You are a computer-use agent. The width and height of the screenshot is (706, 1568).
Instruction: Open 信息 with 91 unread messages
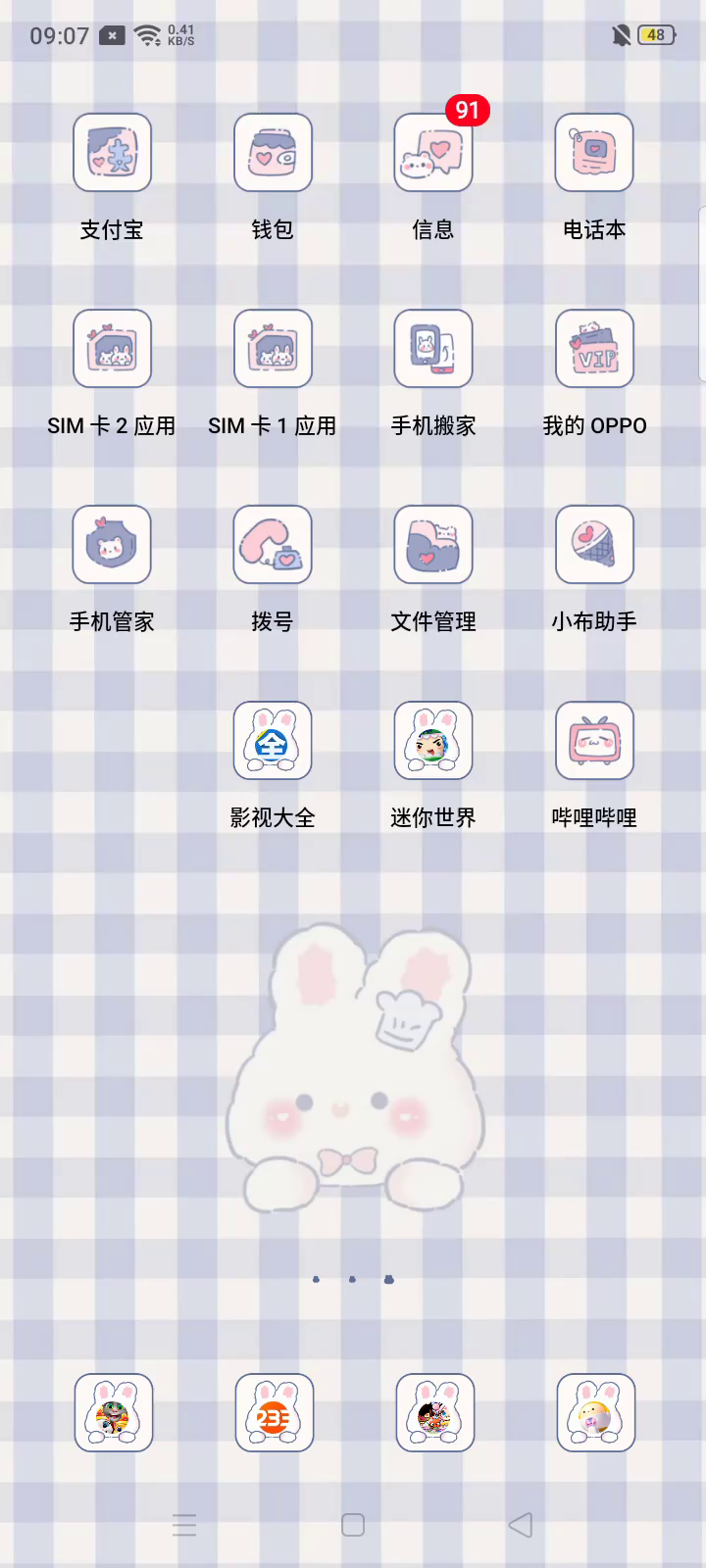(433, 153)
